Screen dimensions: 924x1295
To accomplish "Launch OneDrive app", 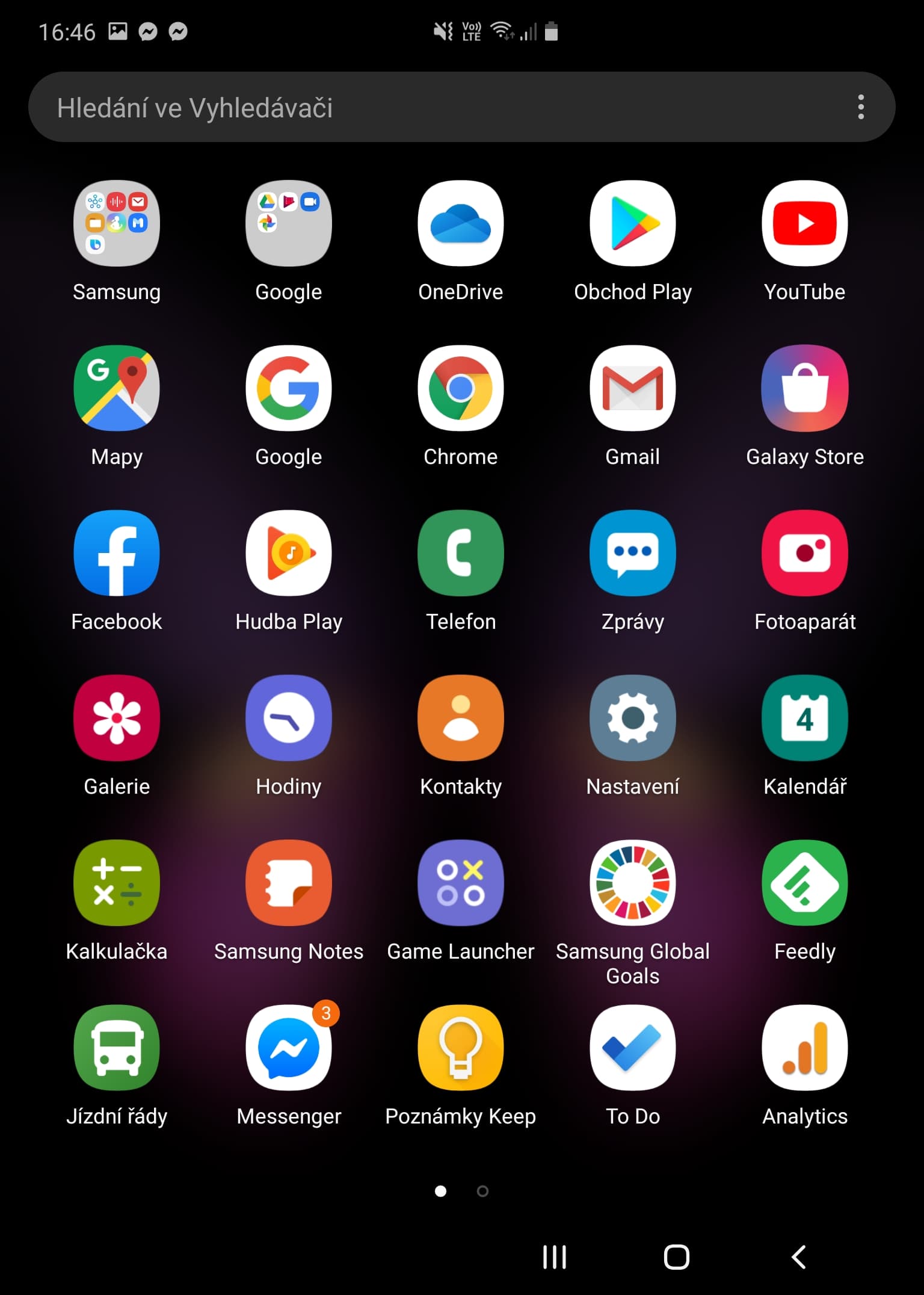I will (461, 224).
